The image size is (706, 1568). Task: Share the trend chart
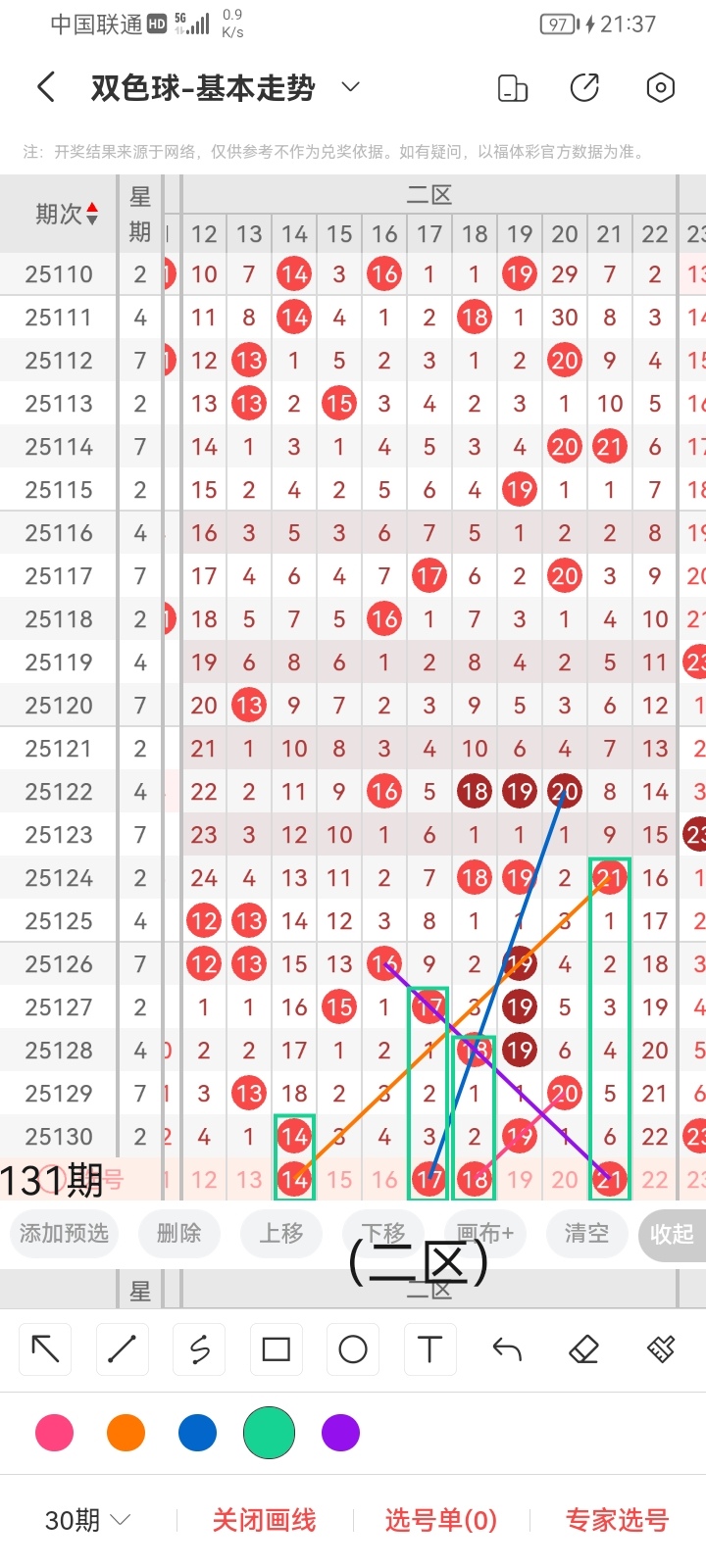584,87
